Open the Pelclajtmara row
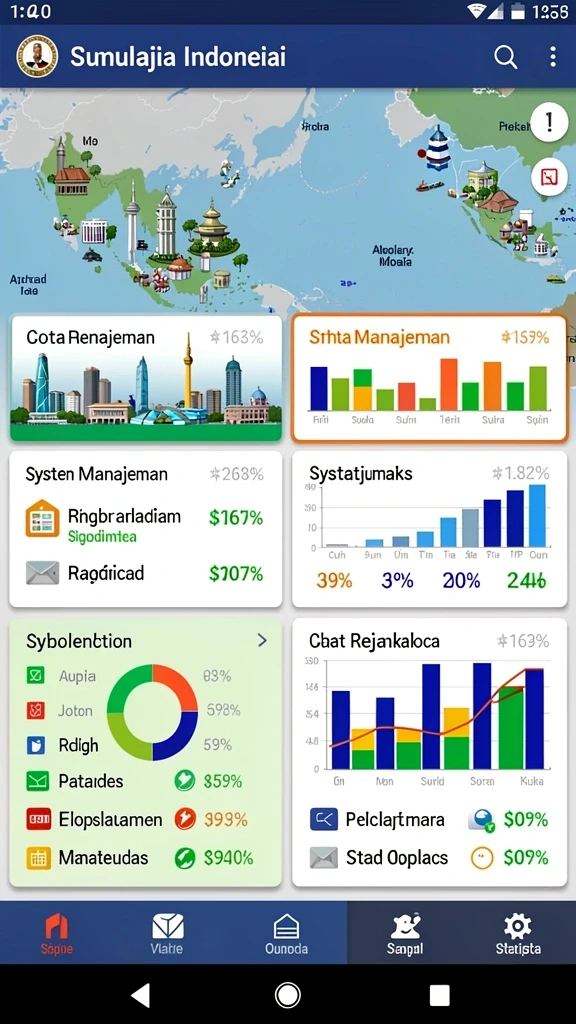The height and width of the screenshot is (1024, 576). (x=428, y=819)
